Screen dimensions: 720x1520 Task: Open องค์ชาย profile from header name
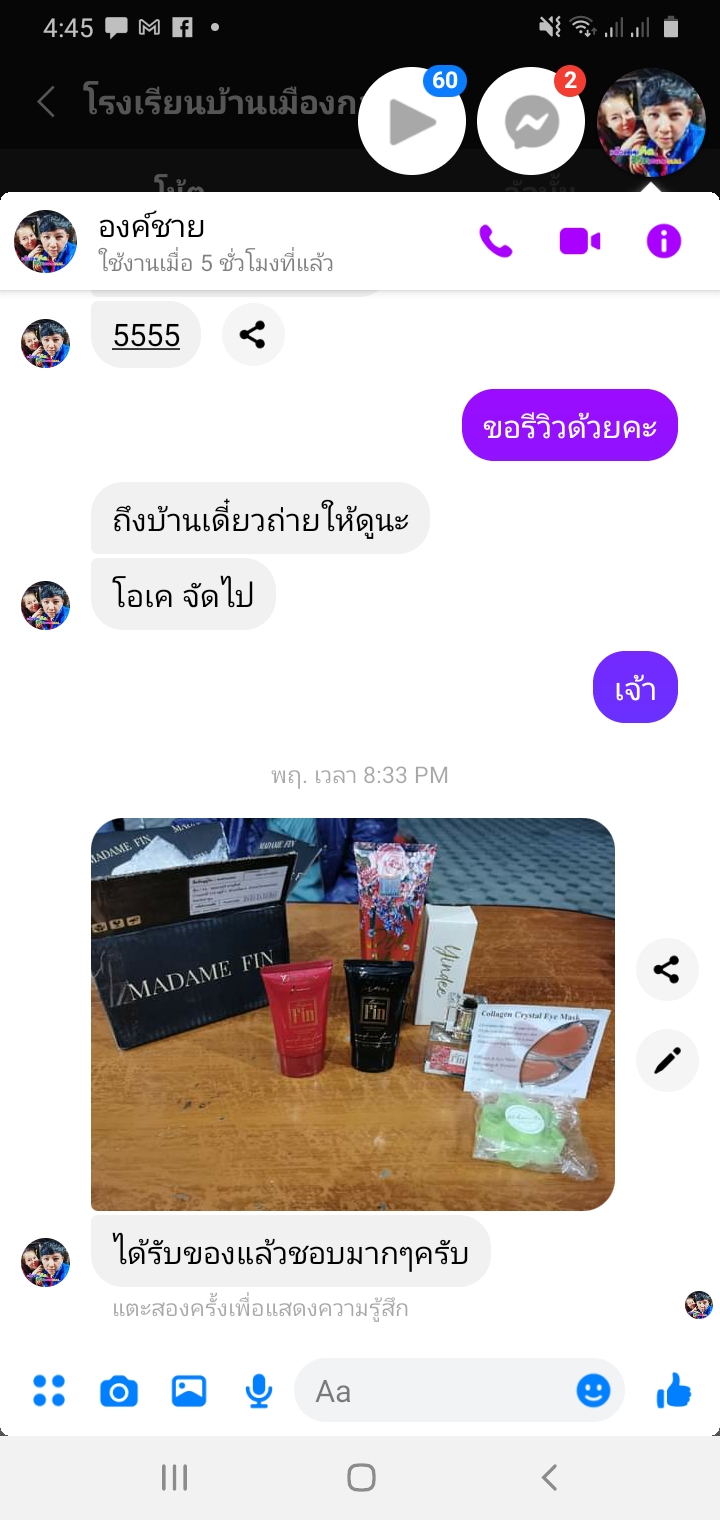[152, 227]
